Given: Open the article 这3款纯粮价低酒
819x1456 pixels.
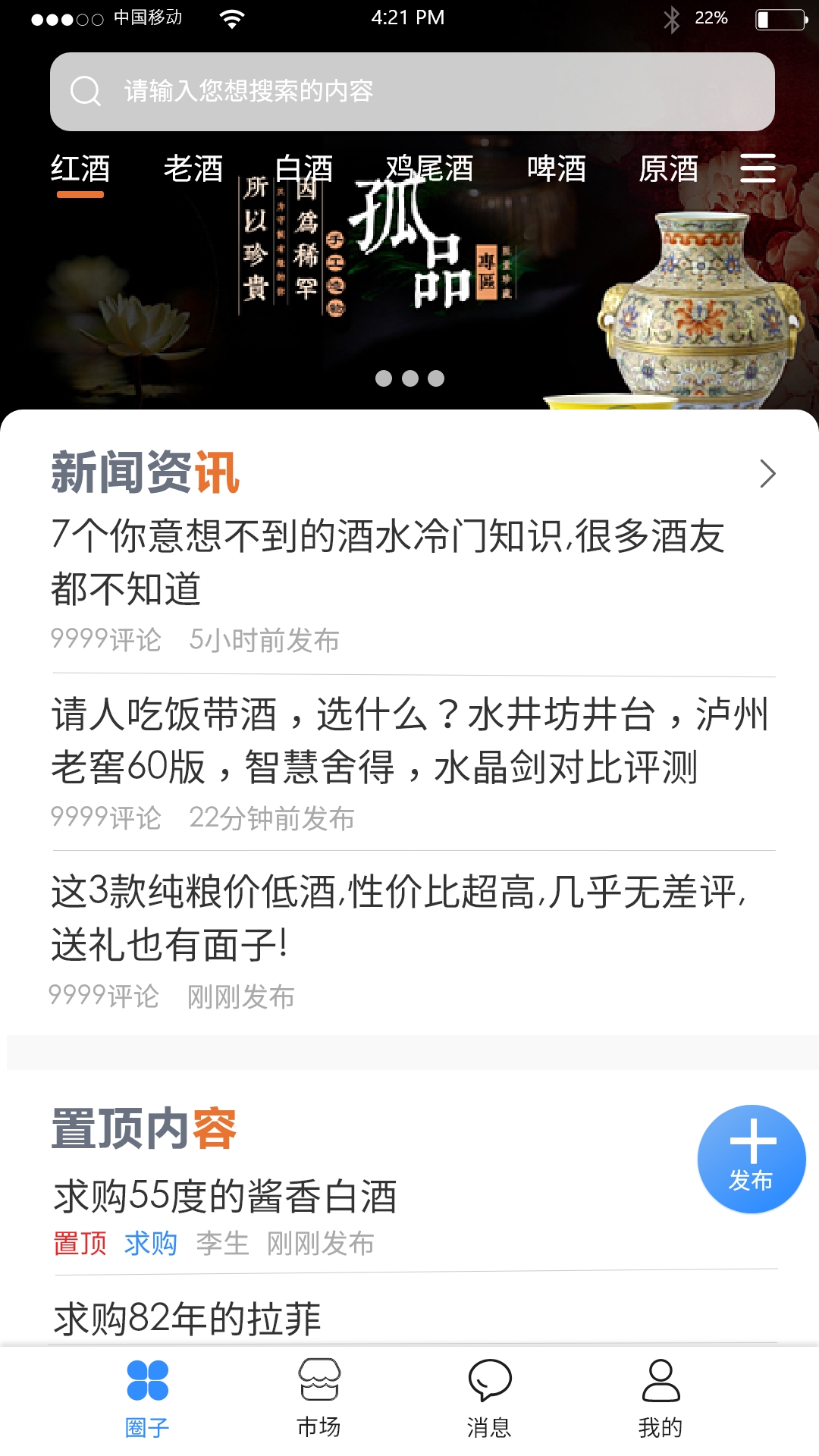Looking at the screenshot, I should [x=398, y=918].
